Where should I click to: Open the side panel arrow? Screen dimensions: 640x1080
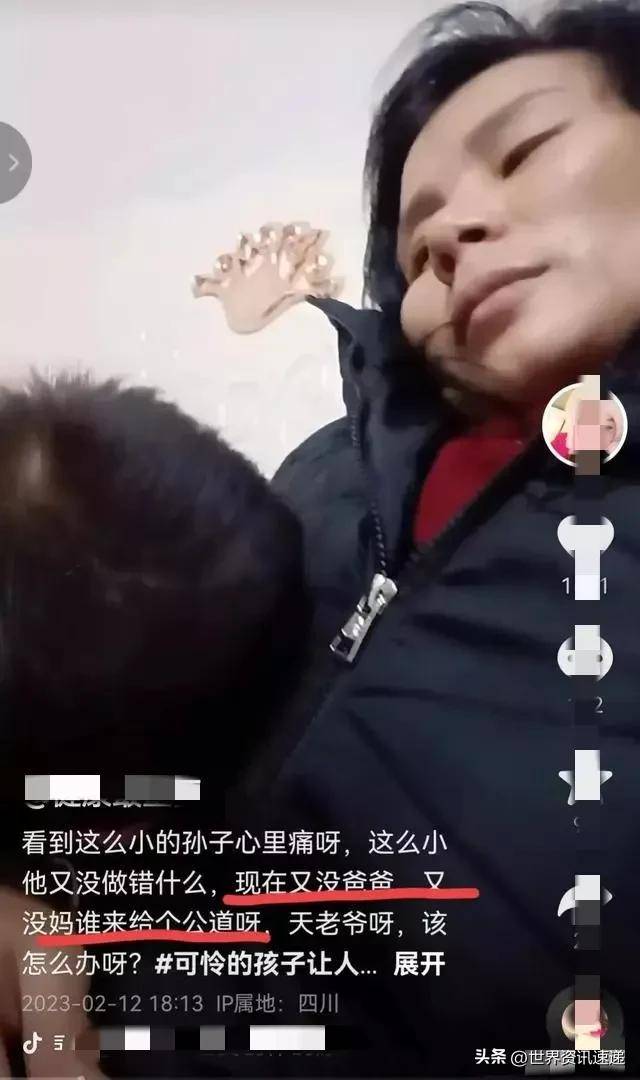(x=14, y=162)
